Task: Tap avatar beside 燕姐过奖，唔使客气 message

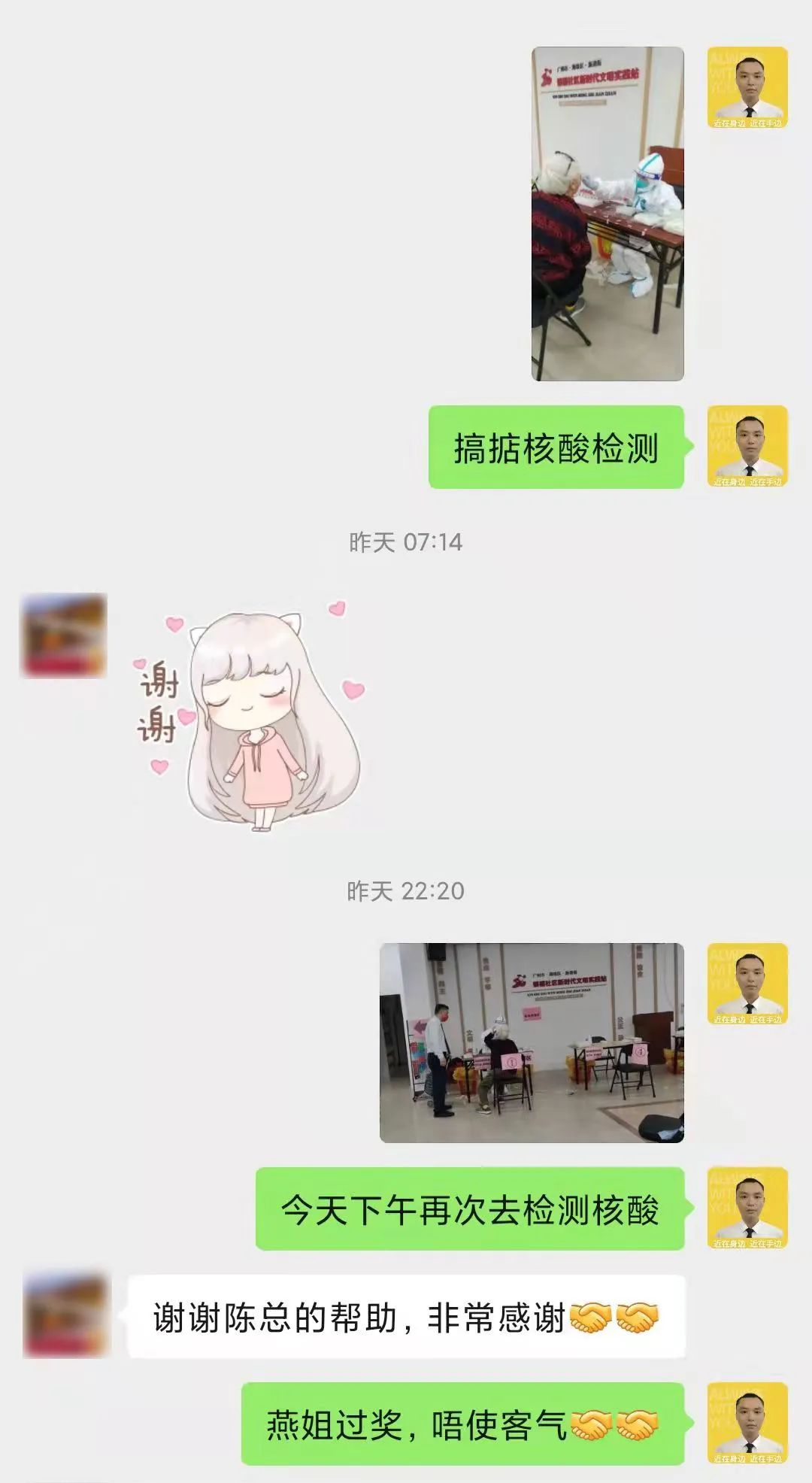Action: point(747,1423)
